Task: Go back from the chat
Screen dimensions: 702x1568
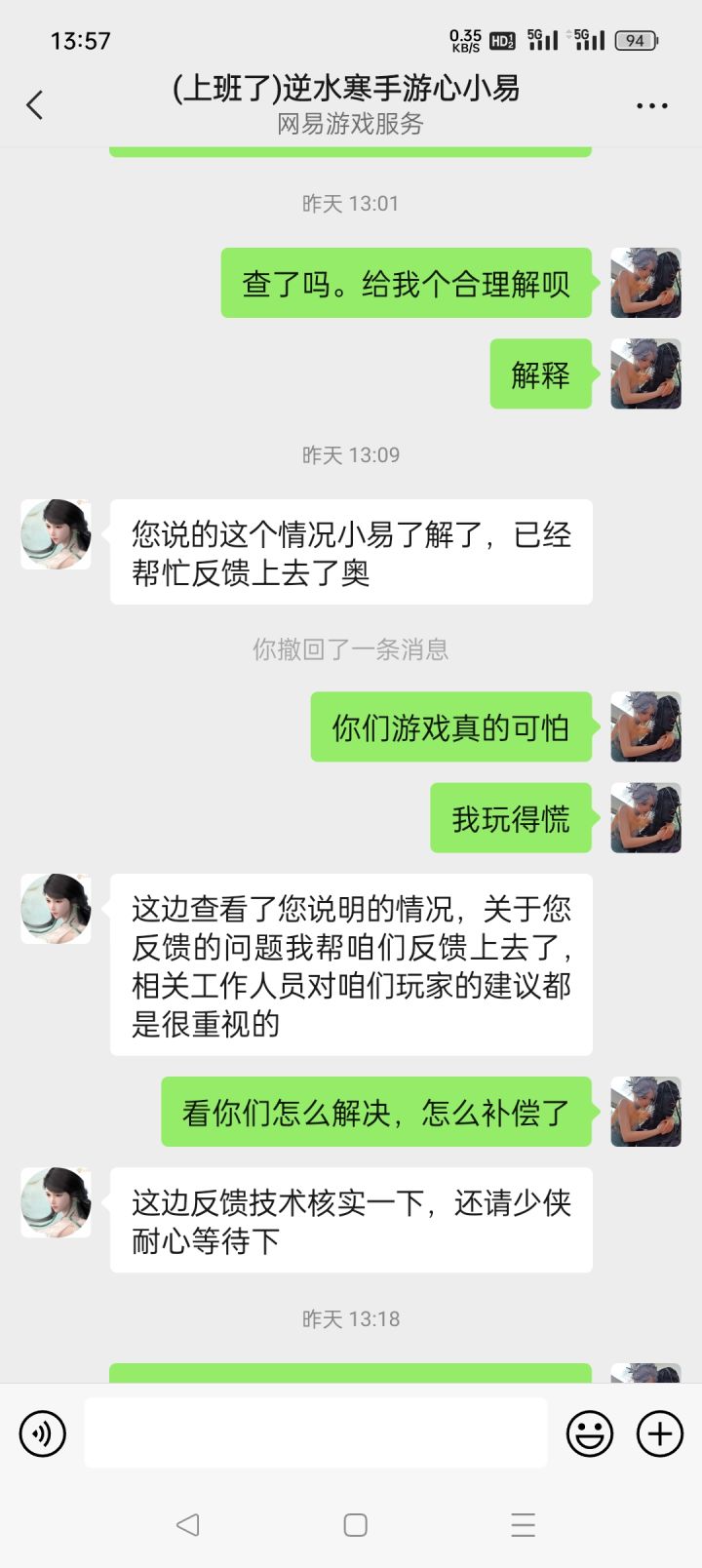Action: pos(35,104)
